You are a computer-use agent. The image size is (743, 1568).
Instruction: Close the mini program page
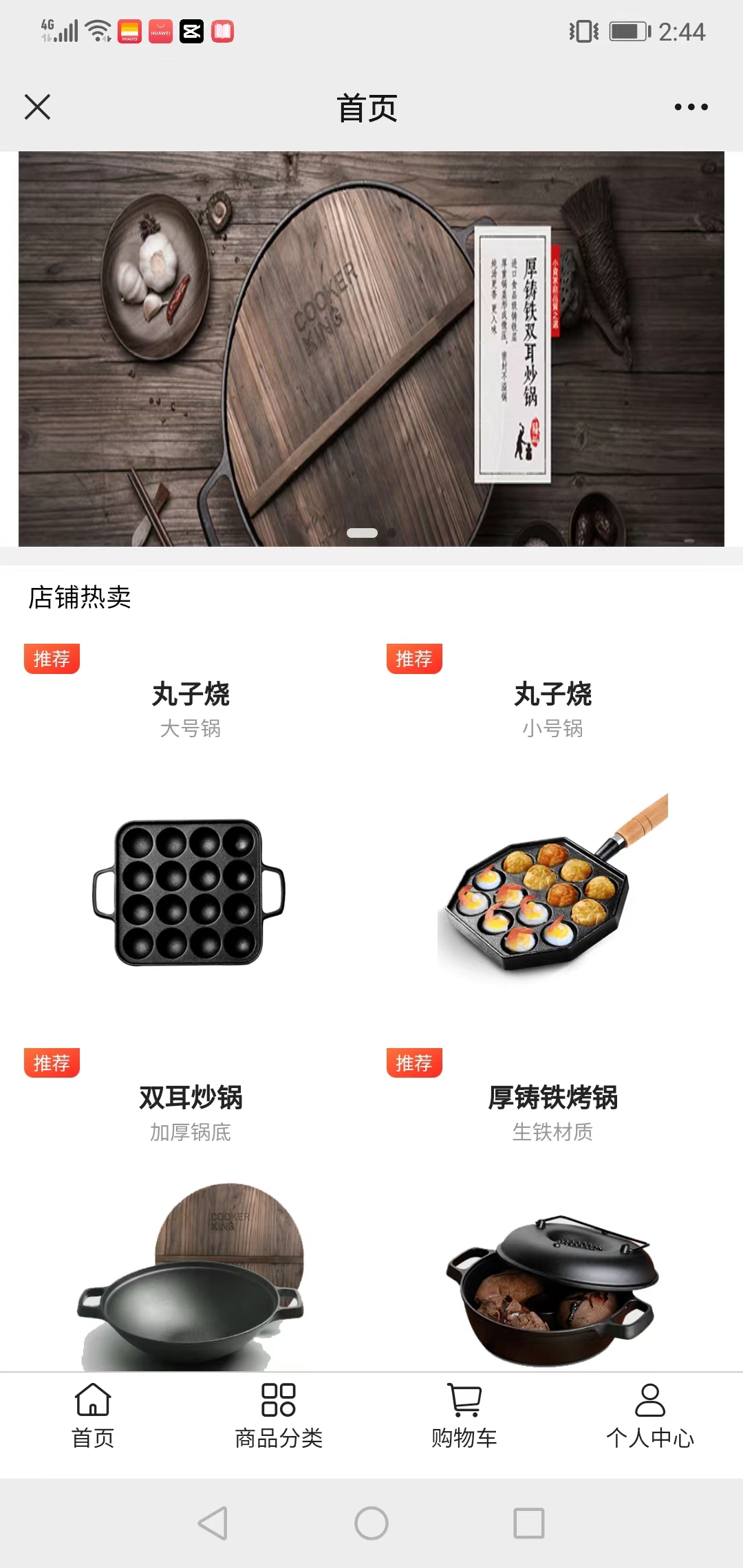click(x=37, y=107)
